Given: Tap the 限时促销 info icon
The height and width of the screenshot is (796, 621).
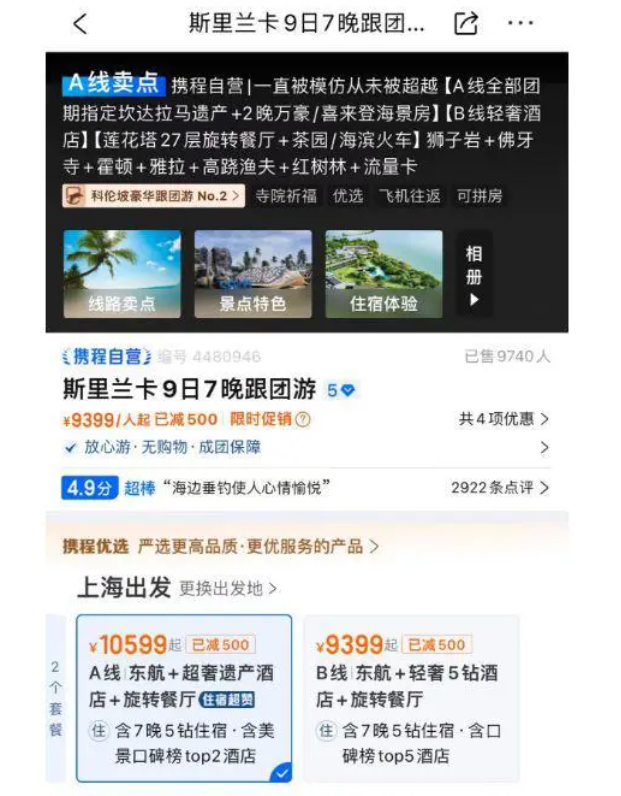Looking at the screenshot, I should point(304,420).
